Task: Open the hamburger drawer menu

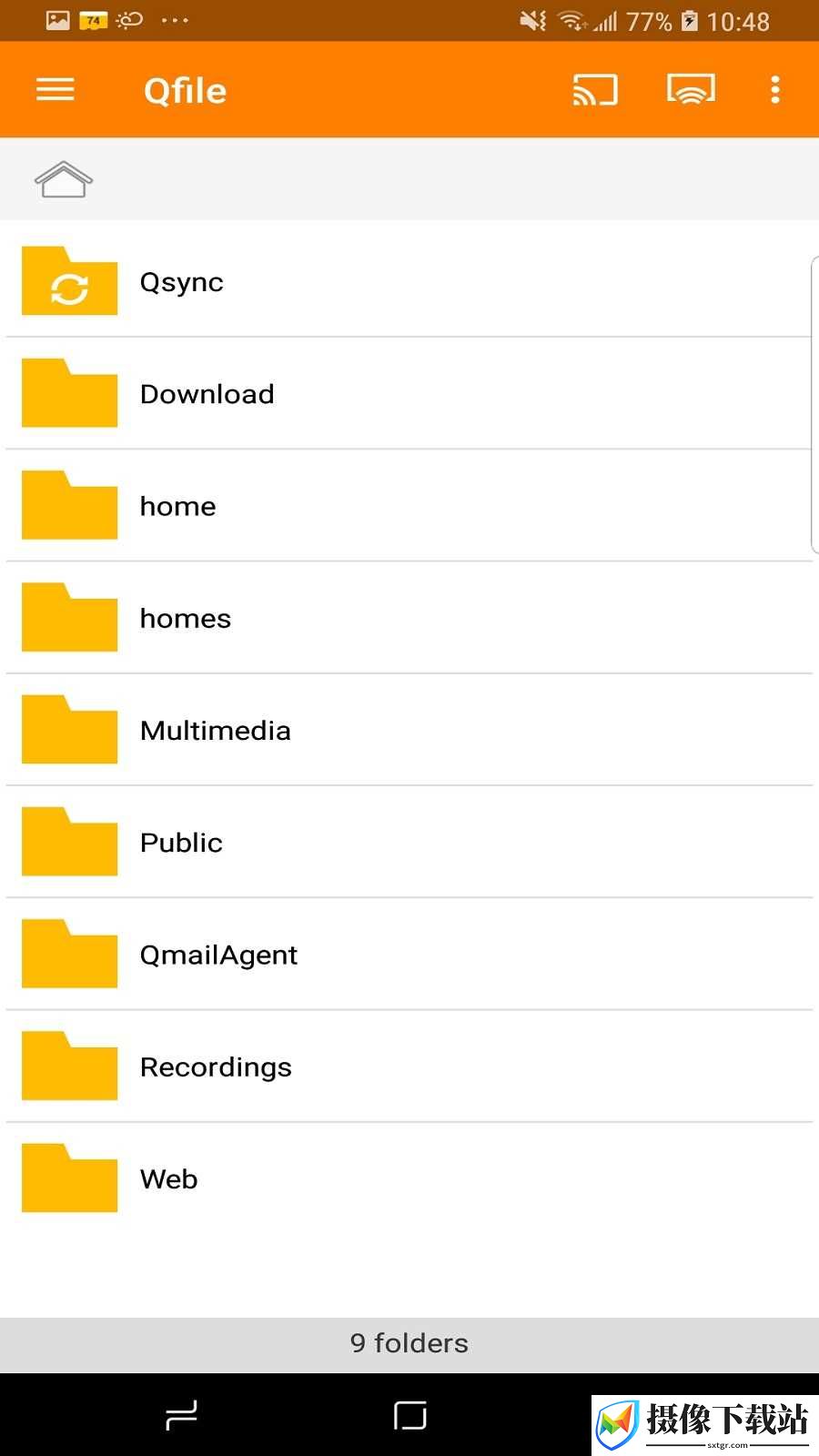Action: pyautogui.click(x=55, y=89)
